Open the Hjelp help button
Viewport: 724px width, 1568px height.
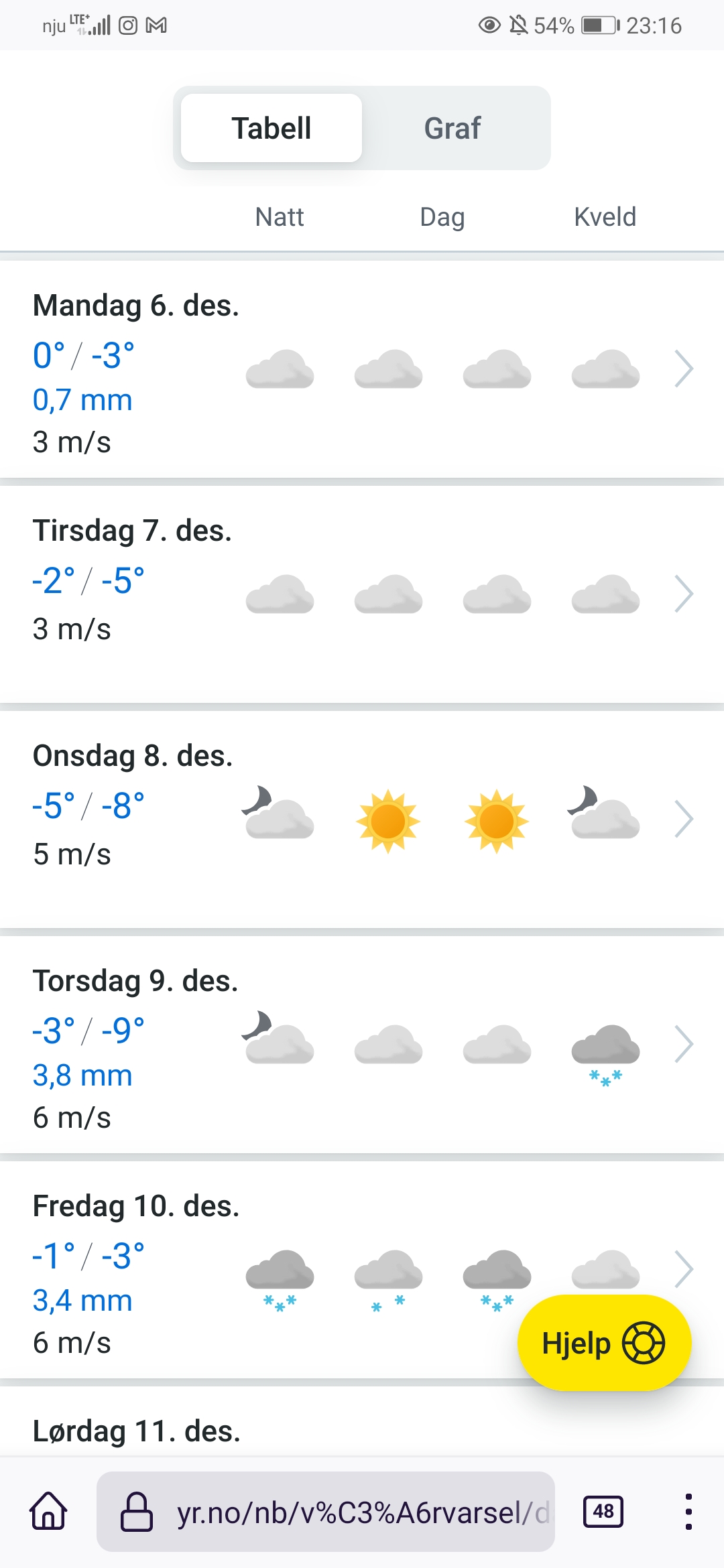coord(603,1343)
